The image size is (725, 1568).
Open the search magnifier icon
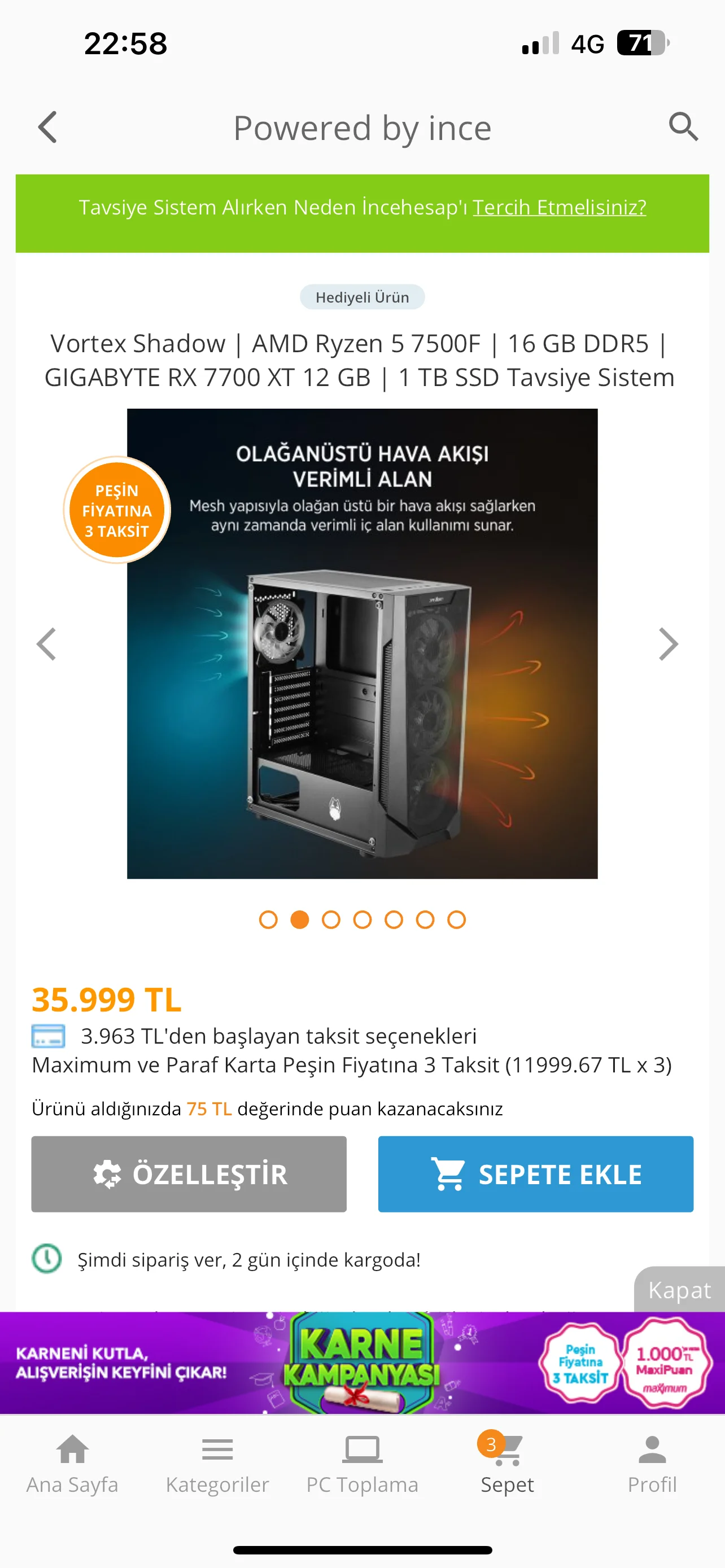point(683,127)
